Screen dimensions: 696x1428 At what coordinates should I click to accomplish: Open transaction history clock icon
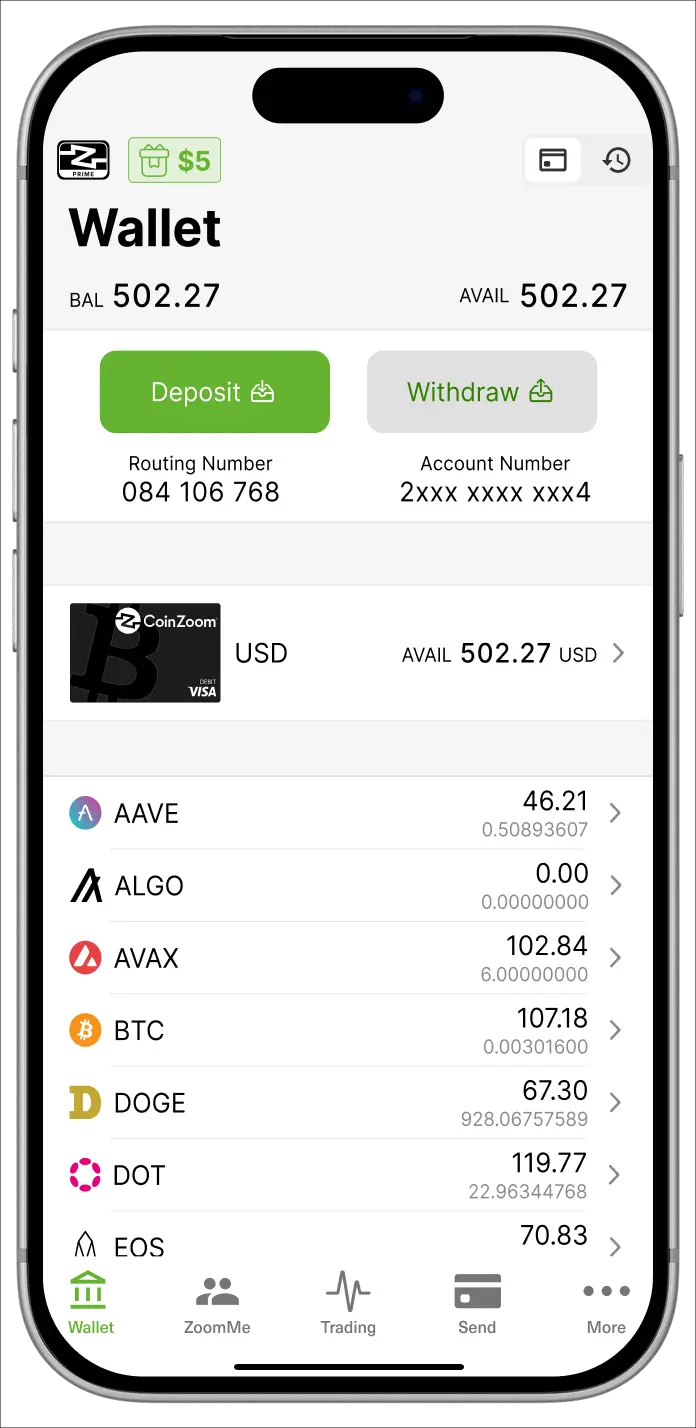(x=616, y=160)
